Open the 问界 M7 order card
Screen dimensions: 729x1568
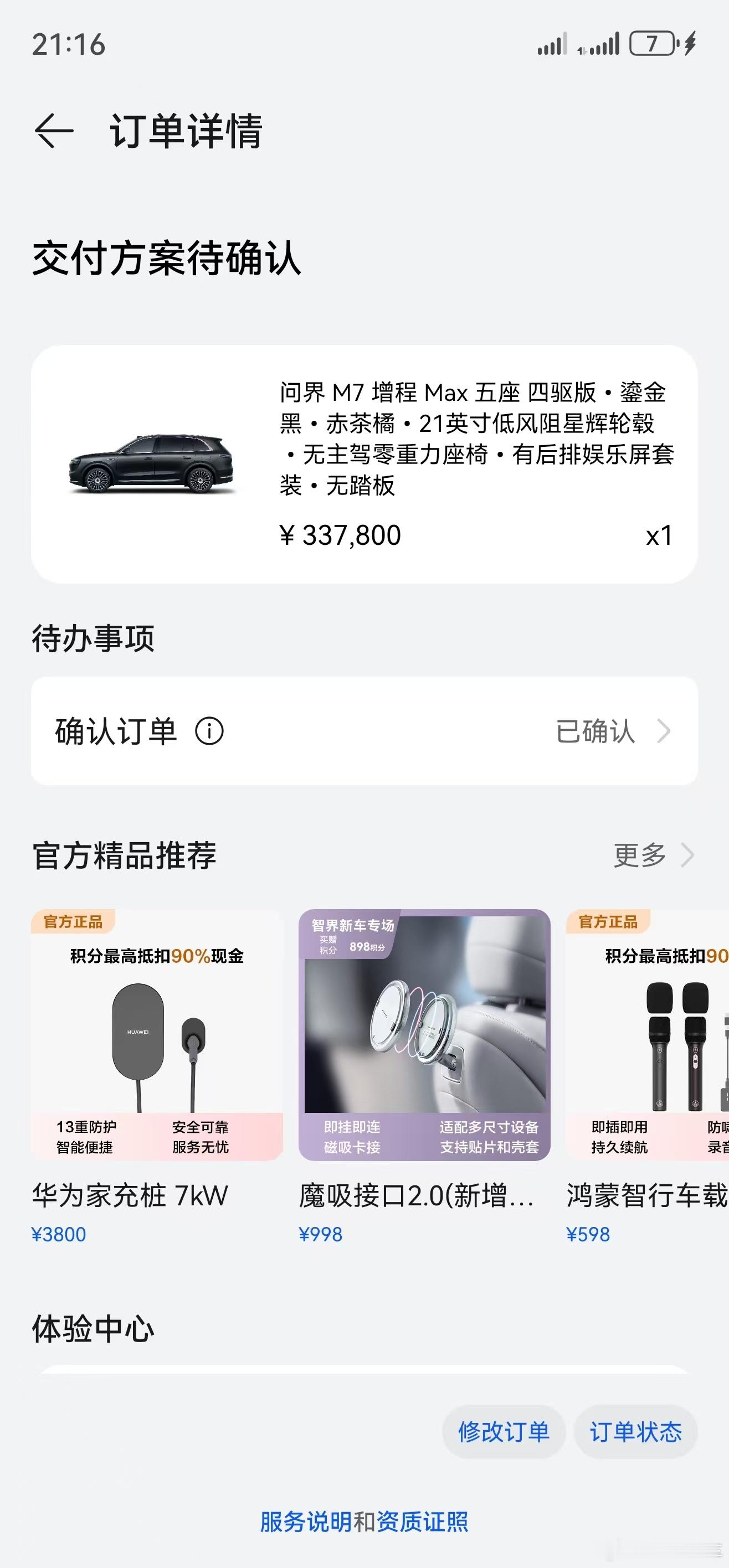pos(364,464)
